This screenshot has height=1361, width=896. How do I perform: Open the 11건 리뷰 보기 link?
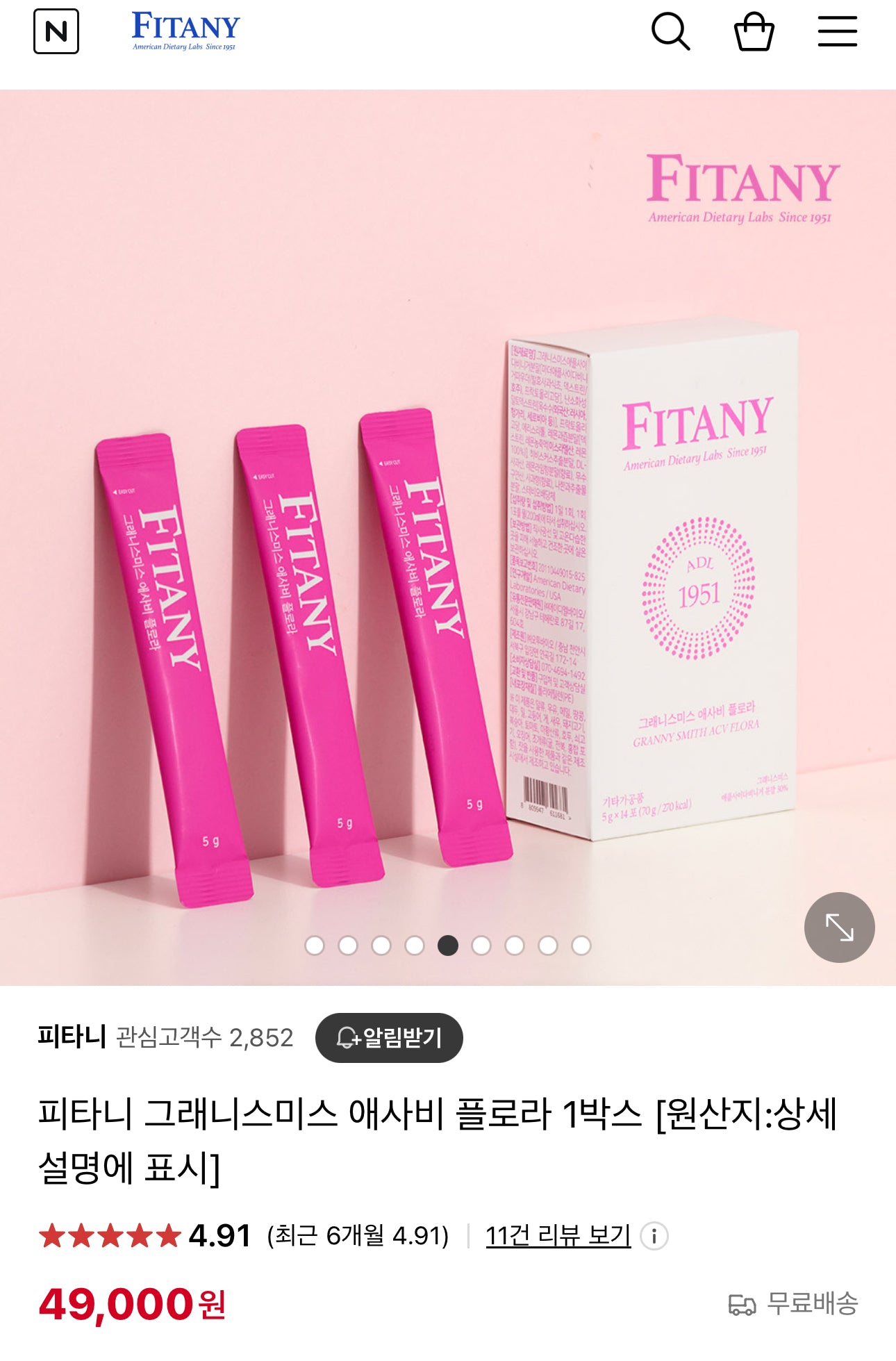click(558, 1235)
